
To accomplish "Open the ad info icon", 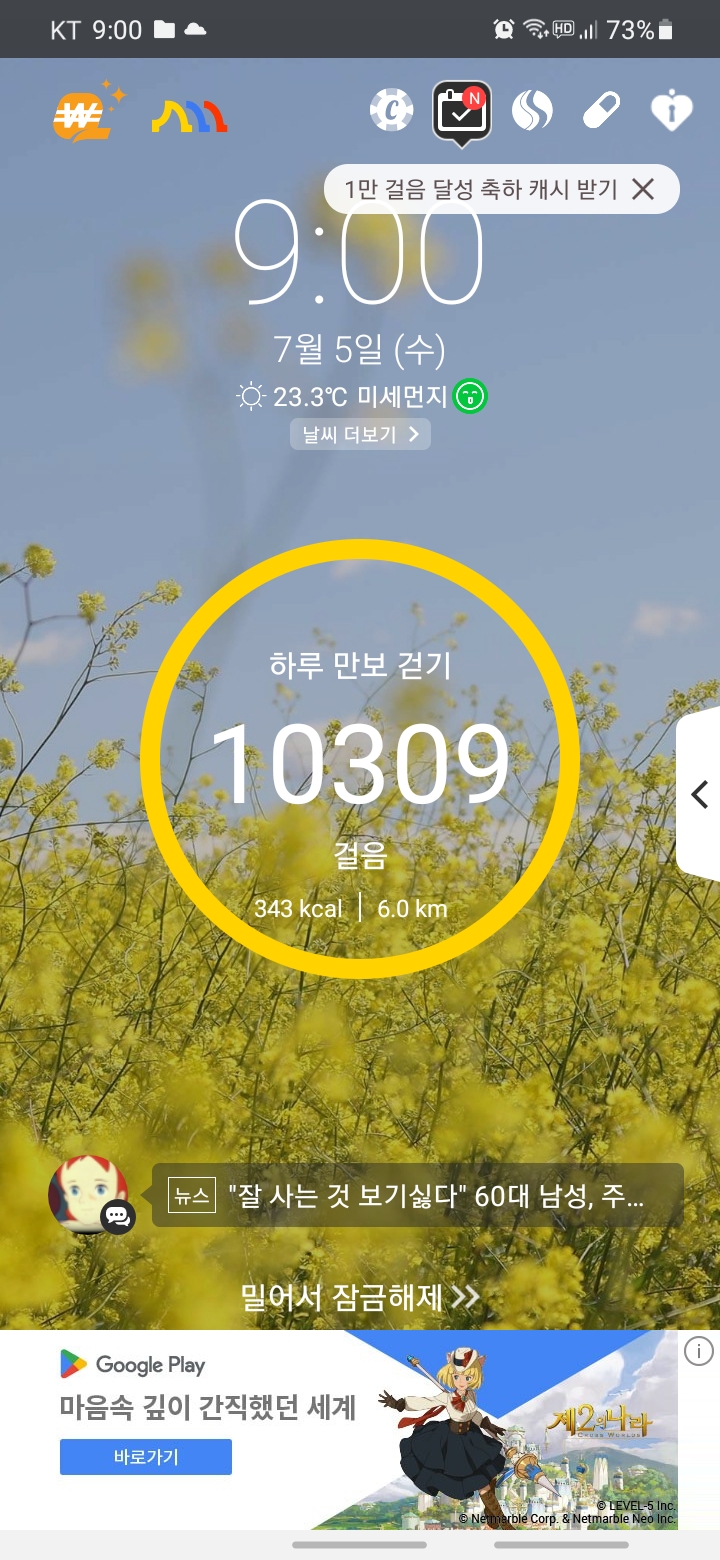I will 698,1352.
